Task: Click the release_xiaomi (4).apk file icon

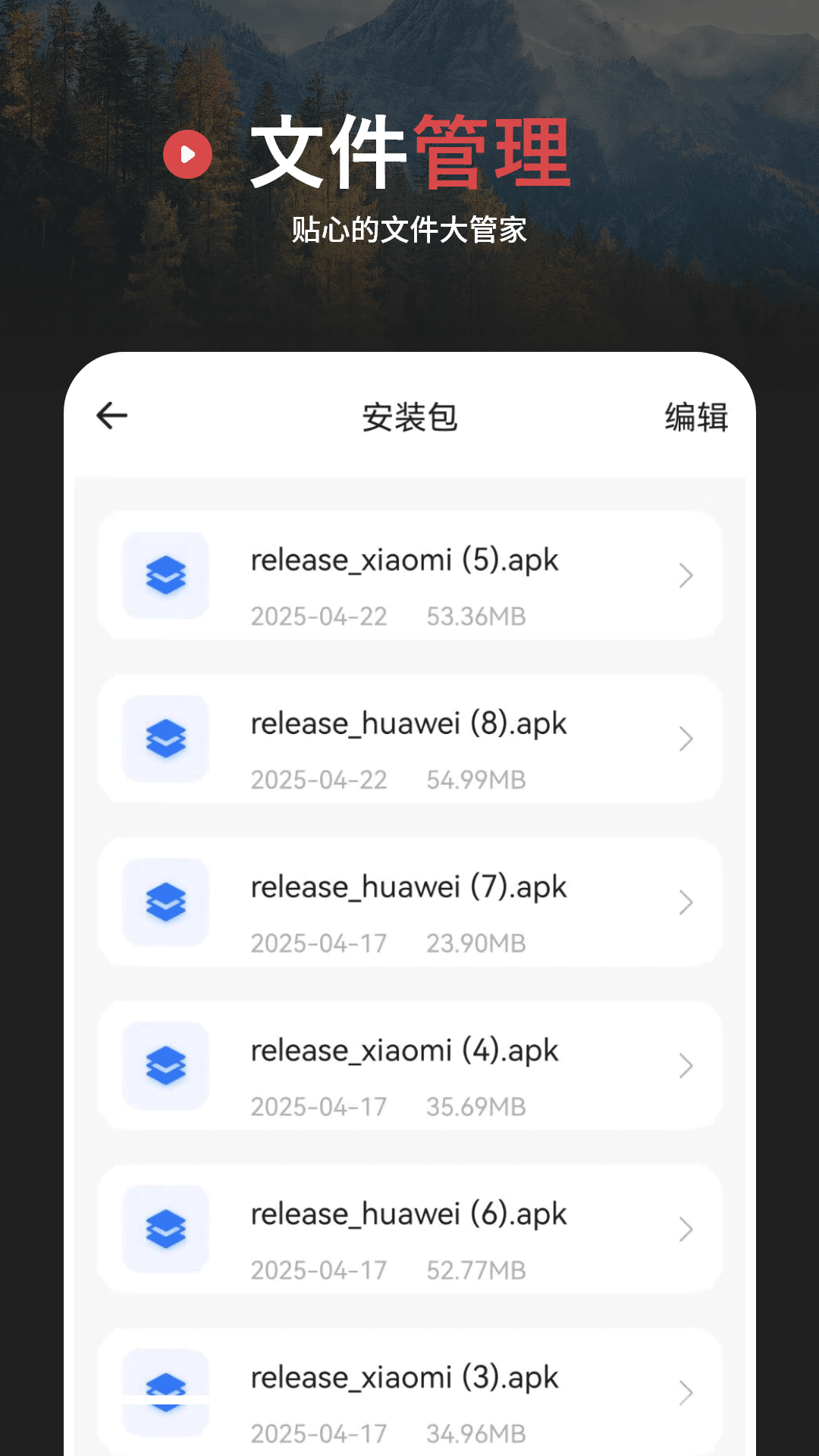Action: point(165,1065)
